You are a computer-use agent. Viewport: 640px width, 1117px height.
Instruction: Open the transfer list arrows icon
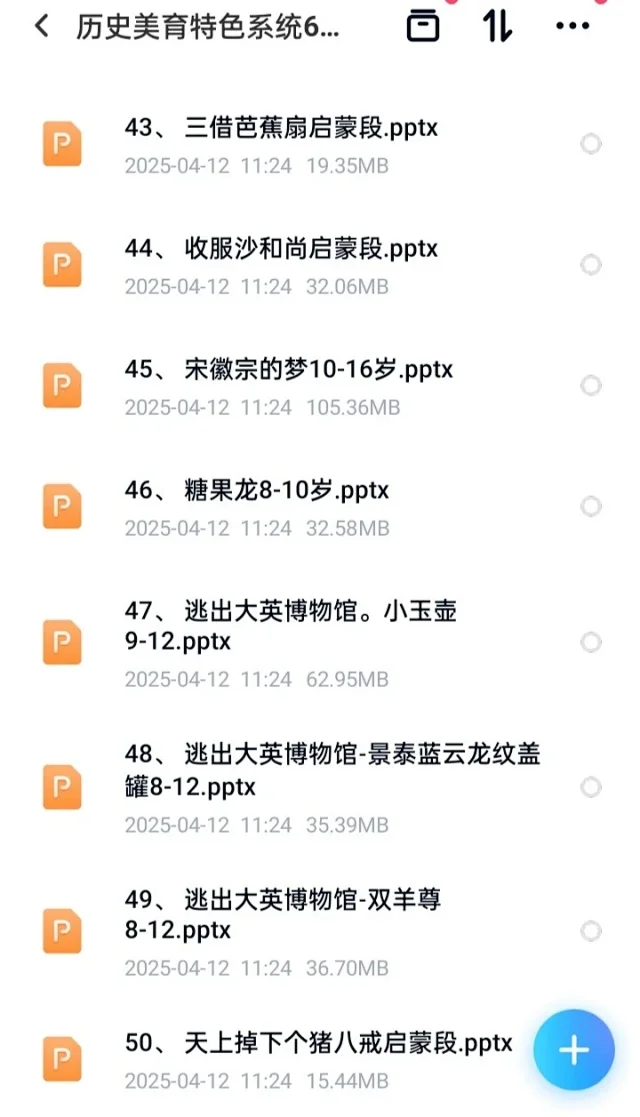click(x=497, y=26)
